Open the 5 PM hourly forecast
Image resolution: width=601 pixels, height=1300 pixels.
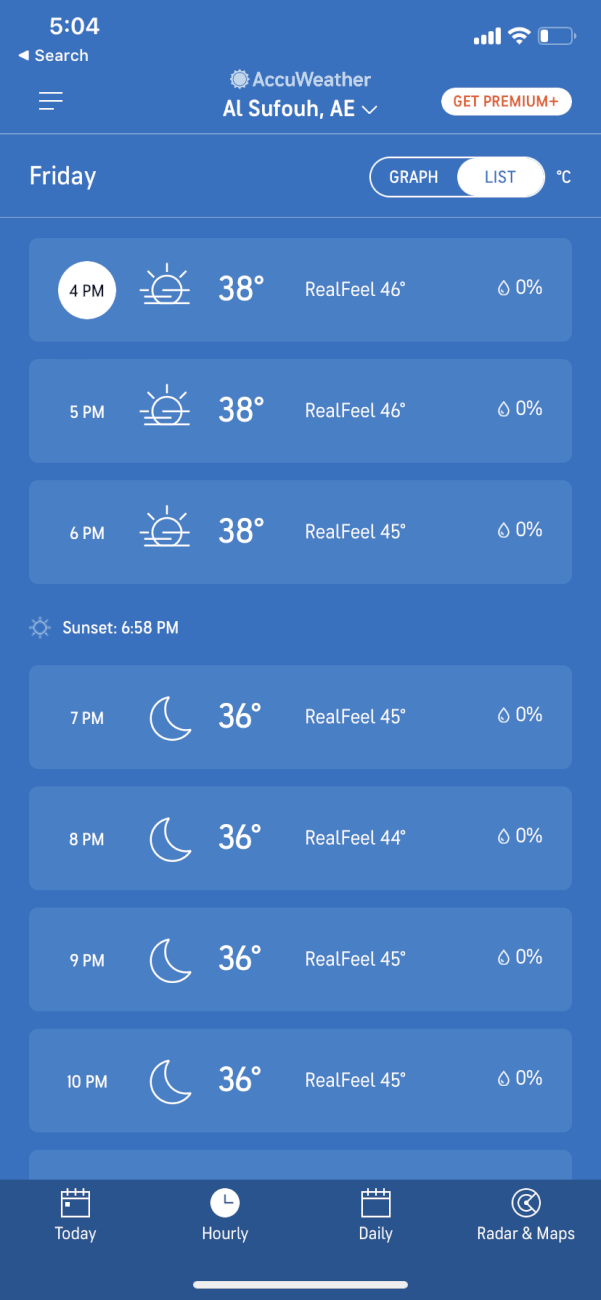(x=300, y=411)
